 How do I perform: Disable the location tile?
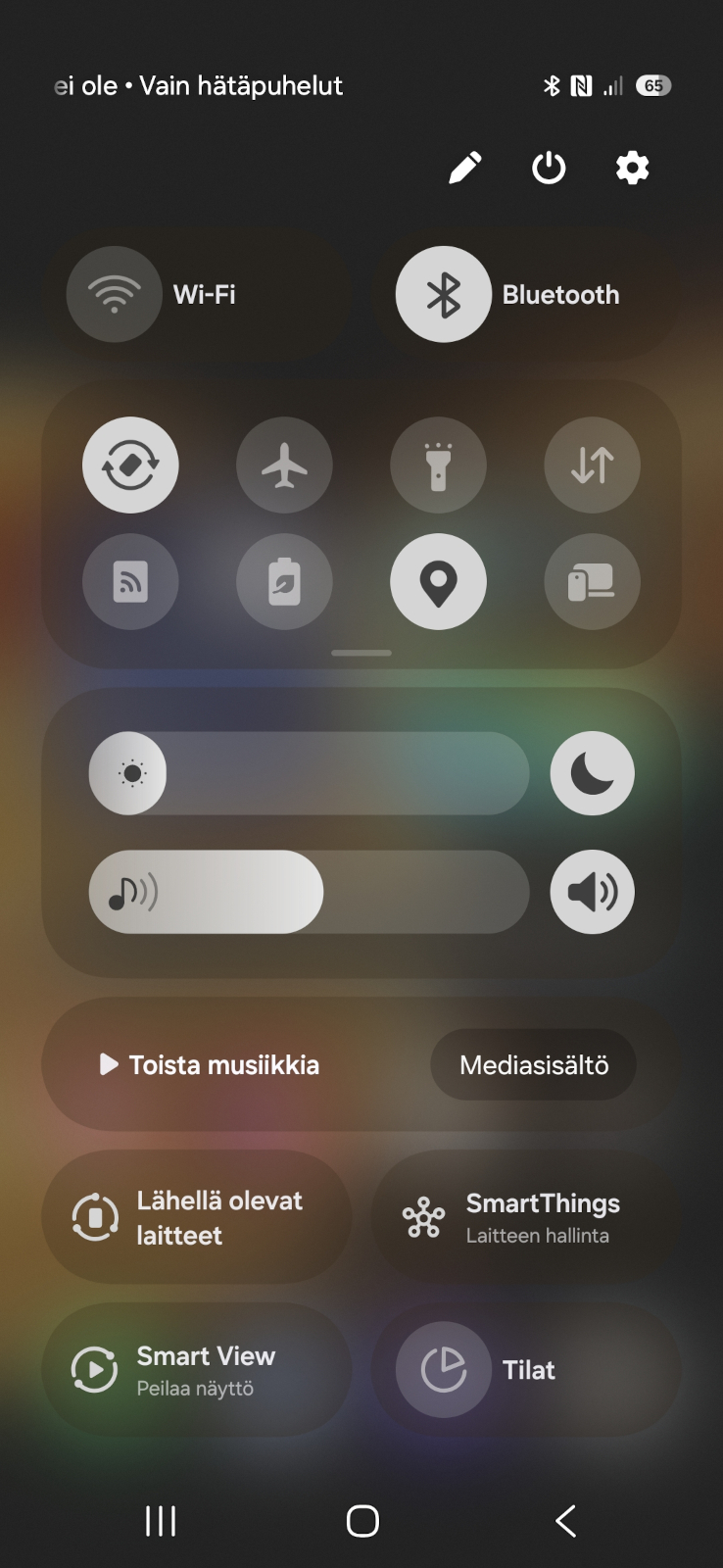coord(438,582)
